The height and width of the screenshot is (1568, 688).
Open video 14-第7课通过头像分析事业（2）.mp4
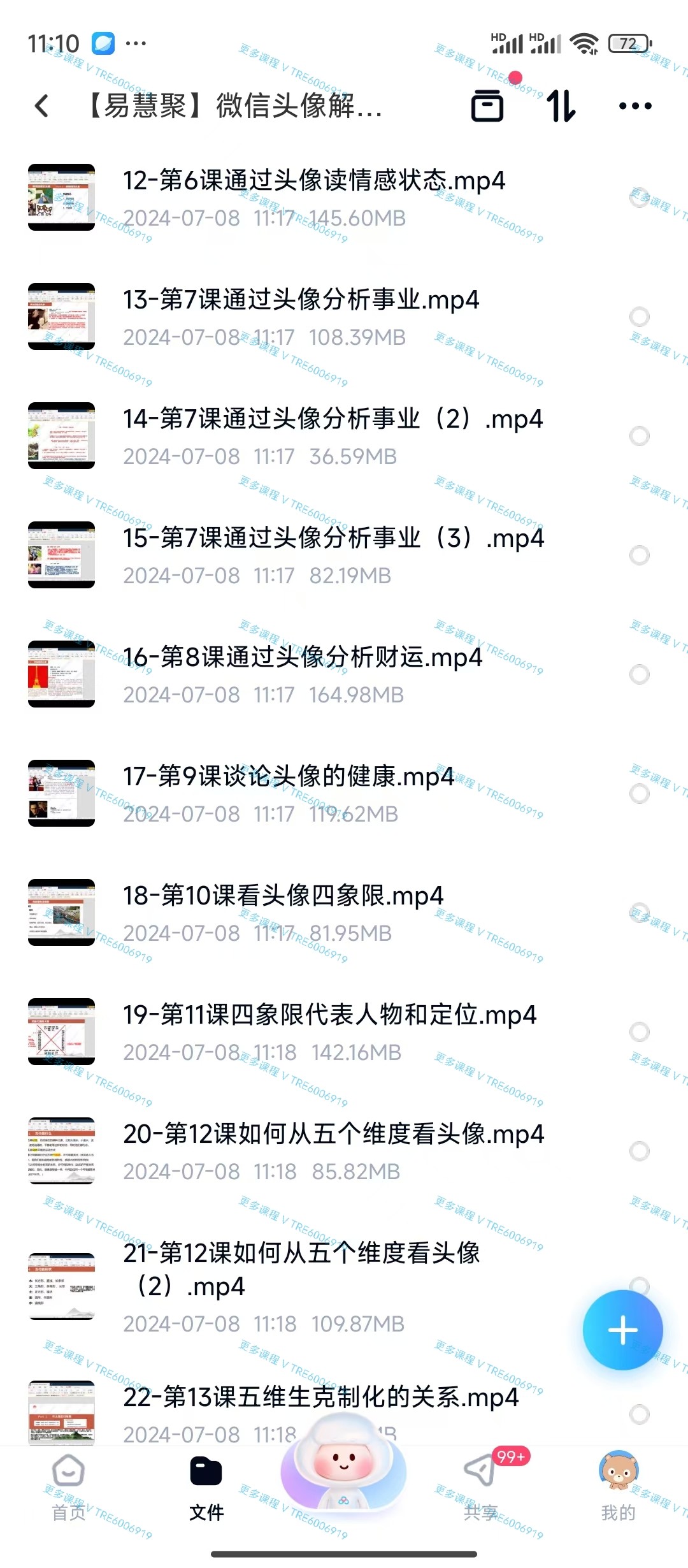(x=333, y=419)
